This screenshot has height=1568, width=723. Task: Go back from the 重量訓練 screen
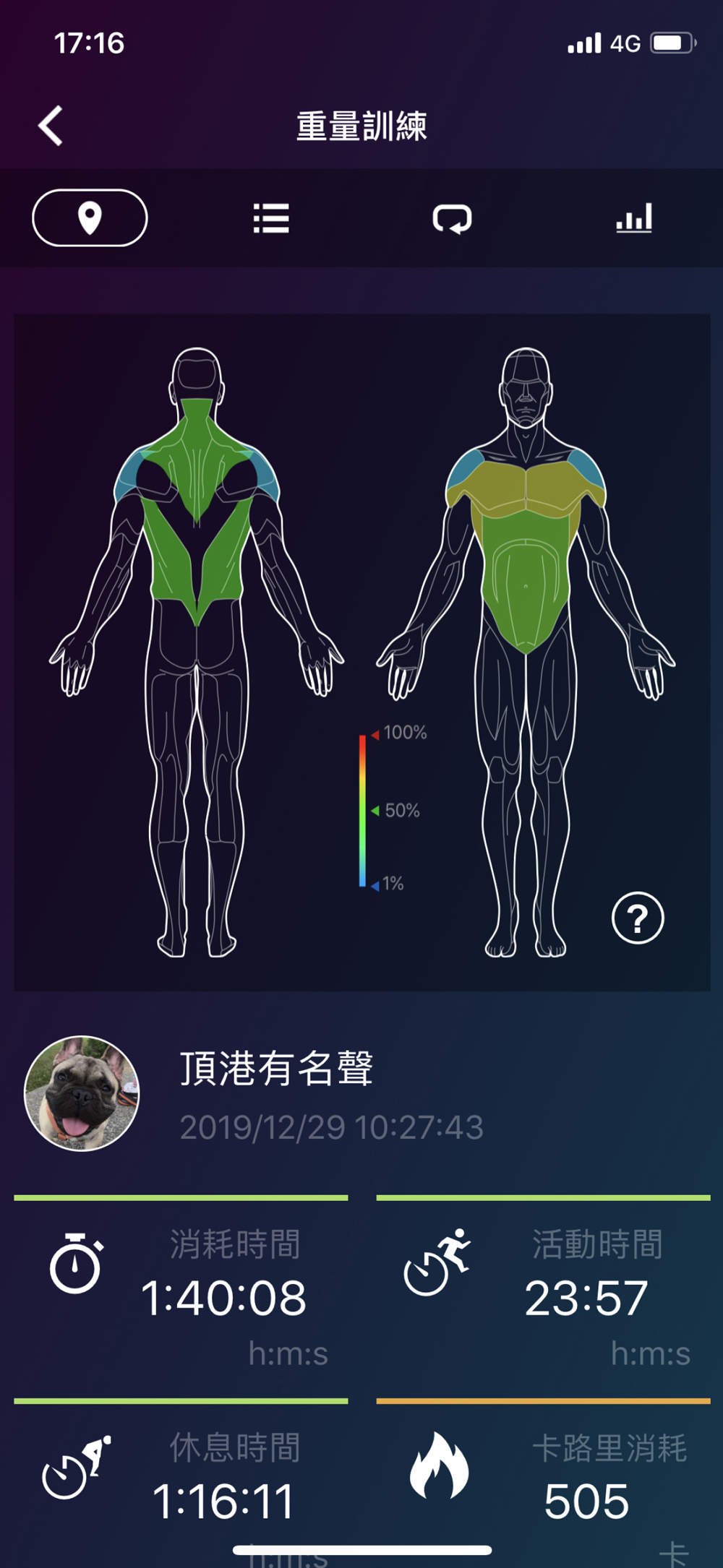(x=51, y=126)
